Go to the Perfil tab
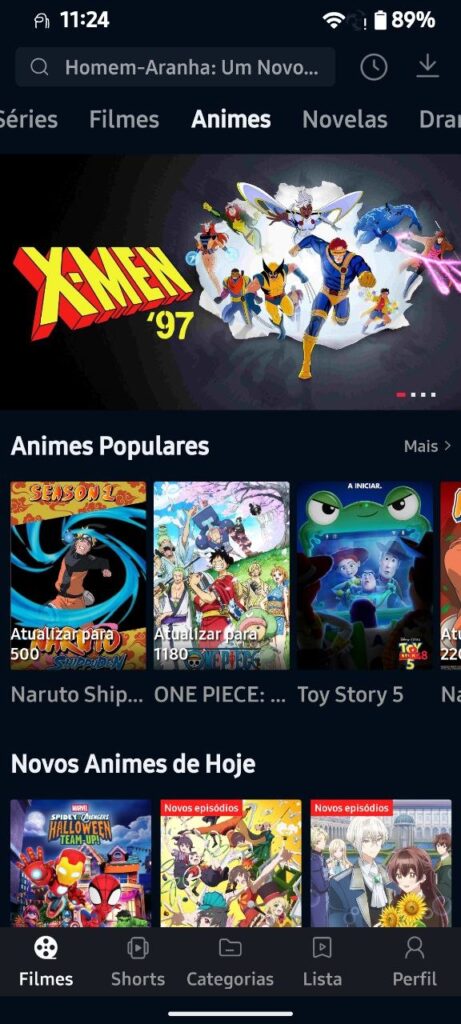Image resolution: width=461 pixels, height=1024 pixels. pyautogui.click(x=415, y=961)
